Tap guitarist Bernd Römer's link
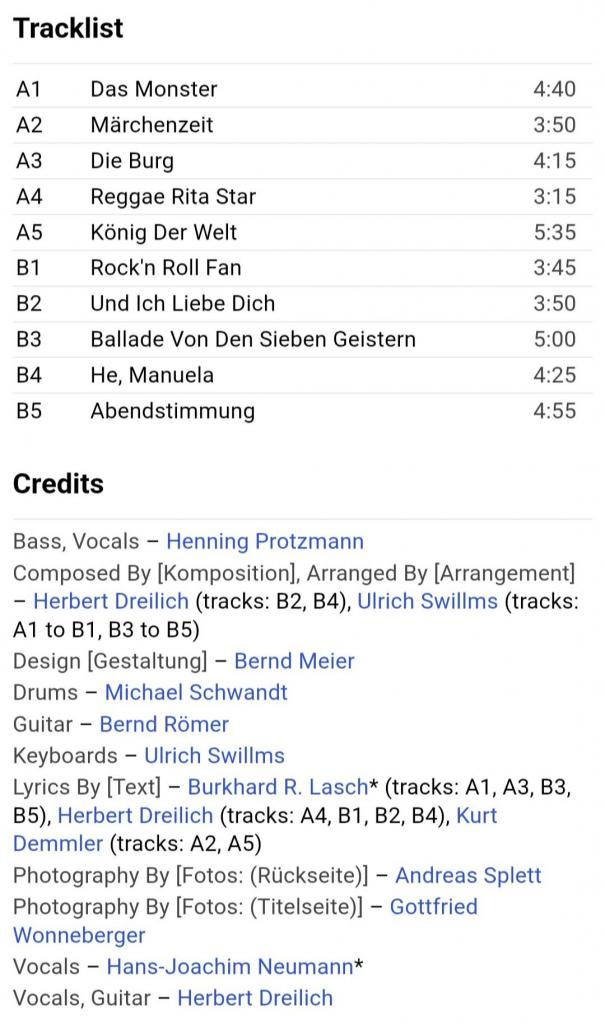605x1024 pixels. [164, 724]
